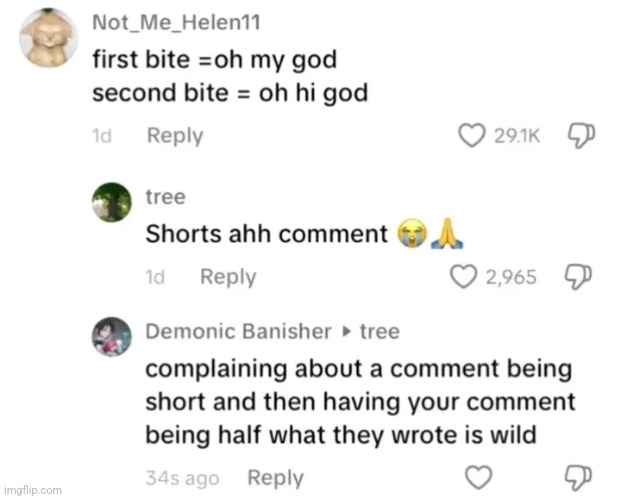Like tree's Shorts ahh comment
621x499 pixels.
point(462,277)
